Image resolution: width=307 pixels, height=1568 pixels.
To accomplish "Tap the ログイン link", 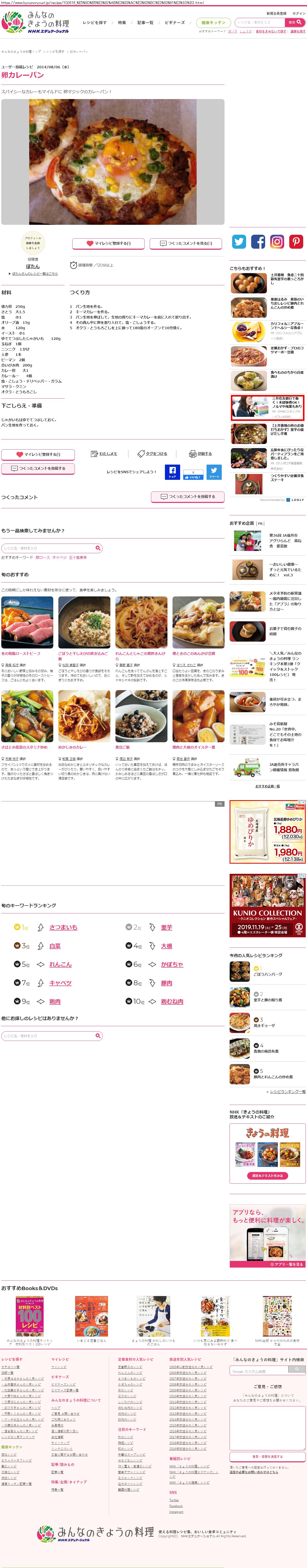I will [x=298, y=13].
